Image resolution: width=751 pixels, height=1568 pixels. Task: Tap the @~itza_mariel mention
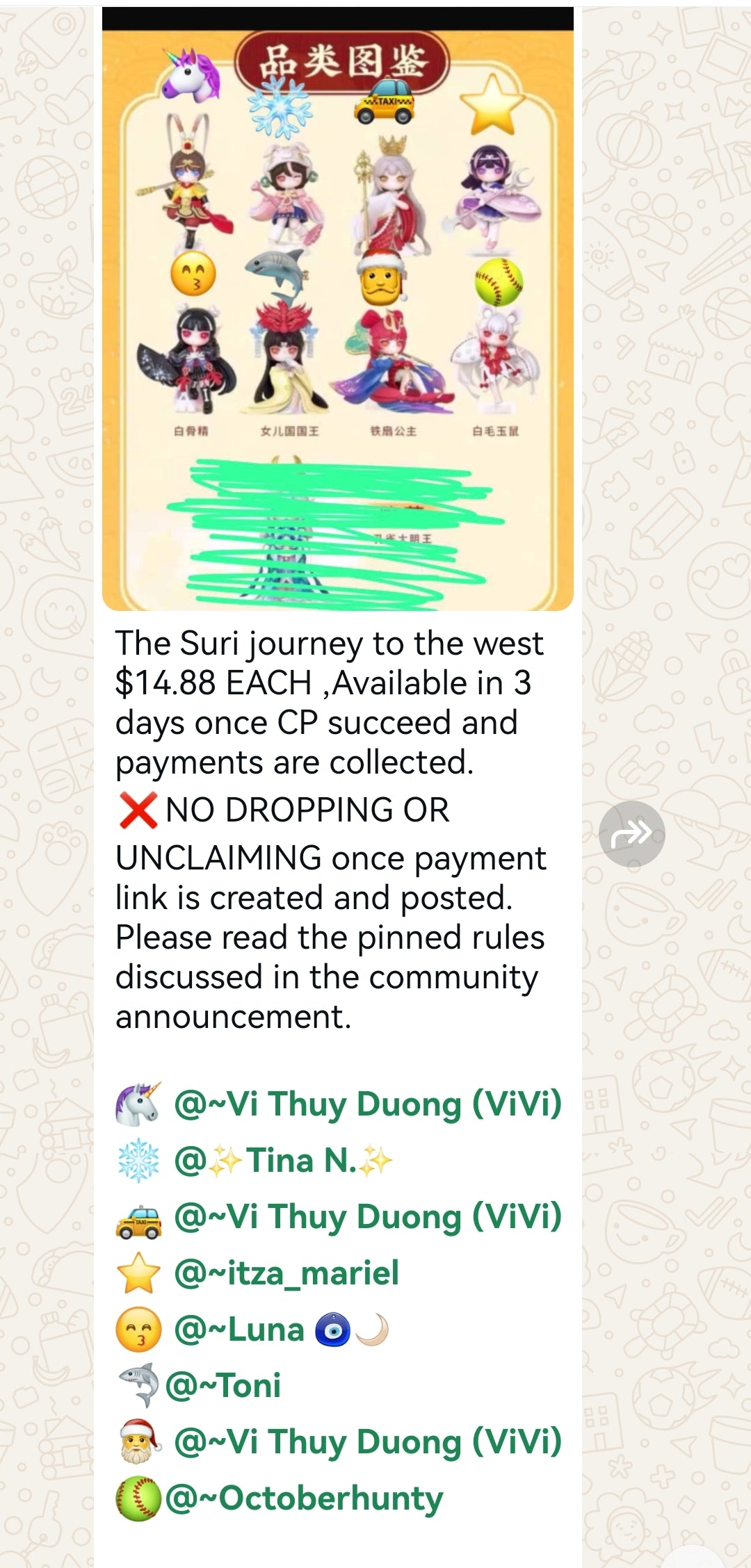286,1273
